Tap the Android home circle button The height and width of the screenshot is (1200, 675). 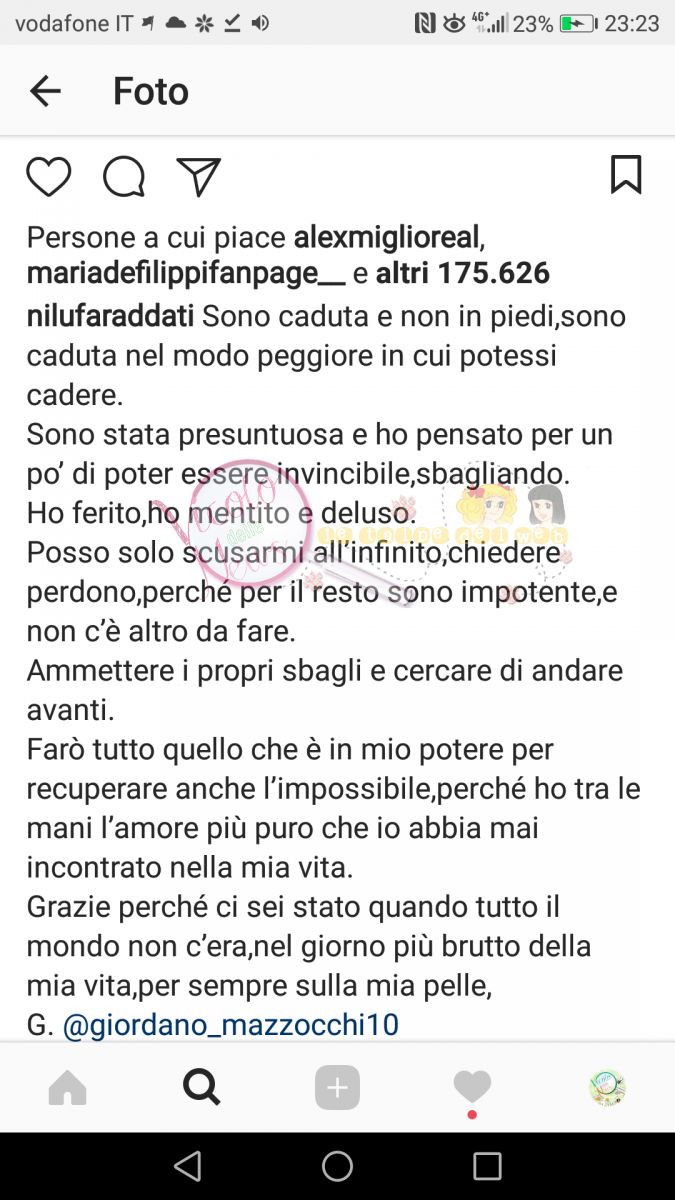[337, 1166]
